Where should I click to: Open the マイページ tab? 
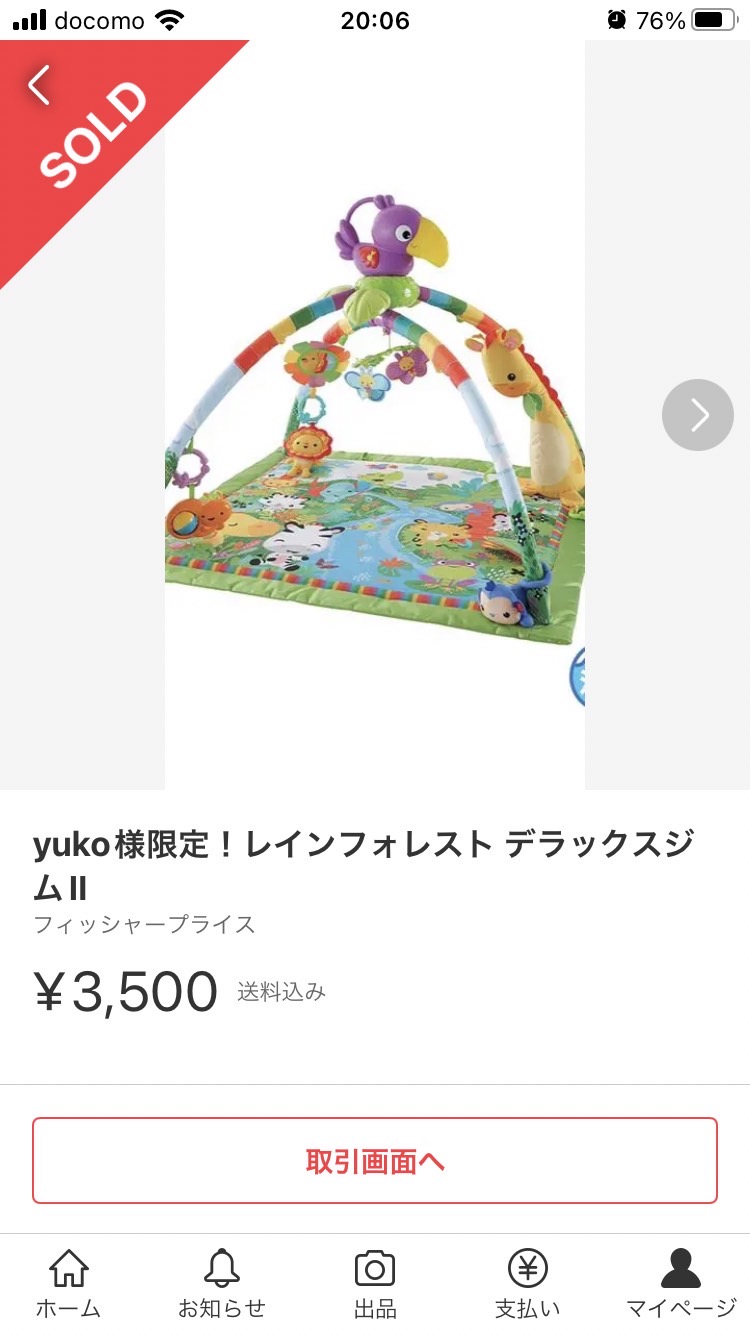[681, 1284]
